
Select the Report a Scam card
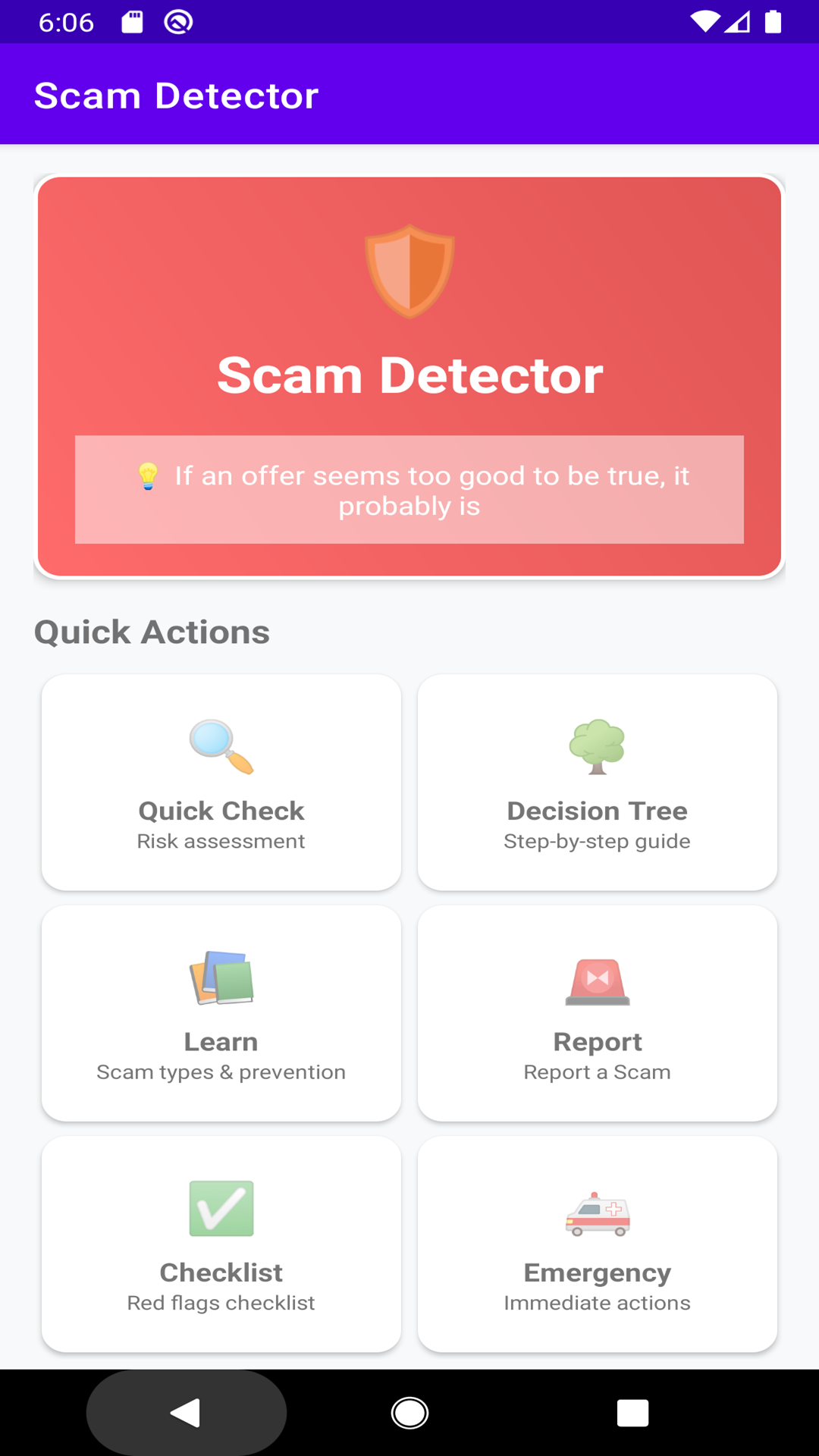[597, 1013]
